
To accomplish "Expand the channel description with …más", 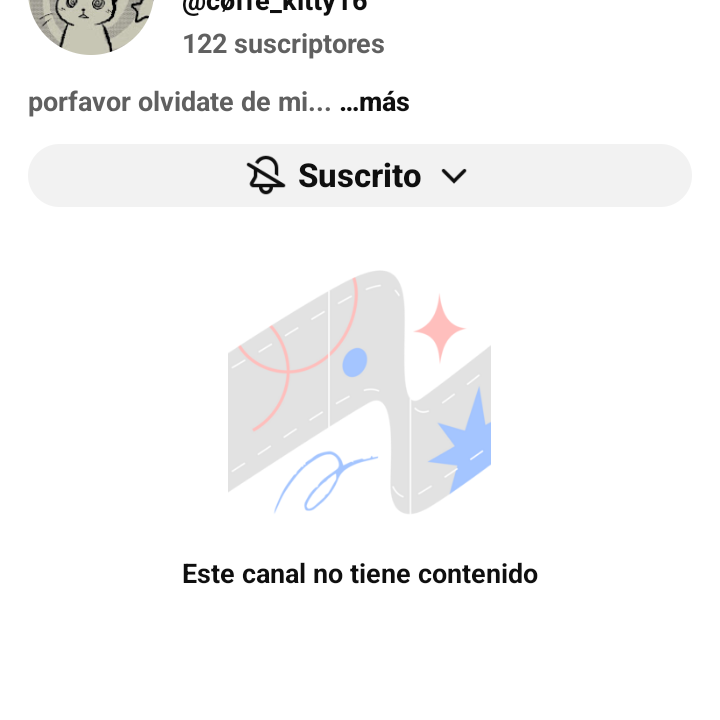I will 375,103.
